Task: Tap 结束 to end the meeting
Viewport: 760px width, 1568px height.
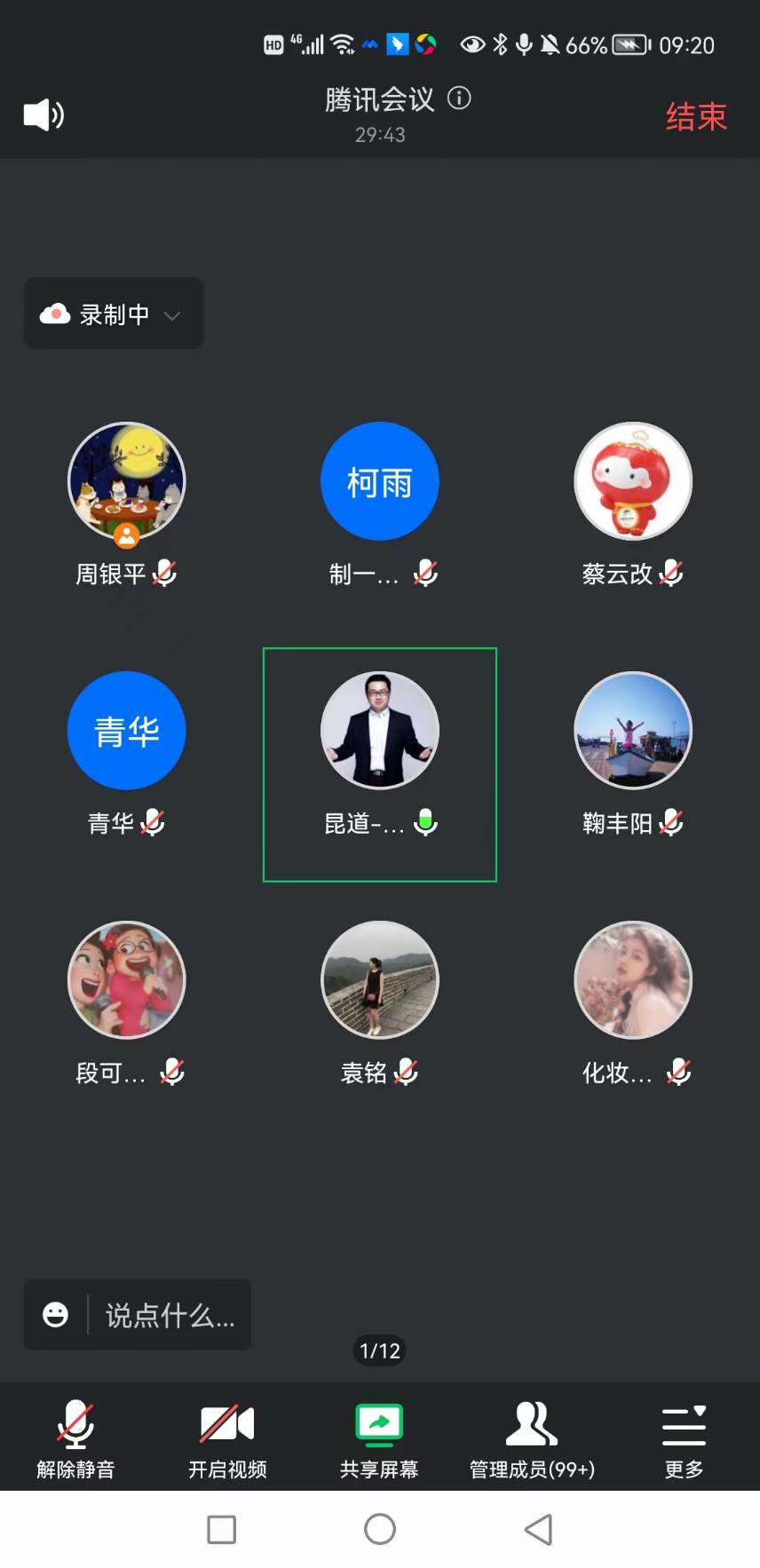Action: [x=696, y=116]
